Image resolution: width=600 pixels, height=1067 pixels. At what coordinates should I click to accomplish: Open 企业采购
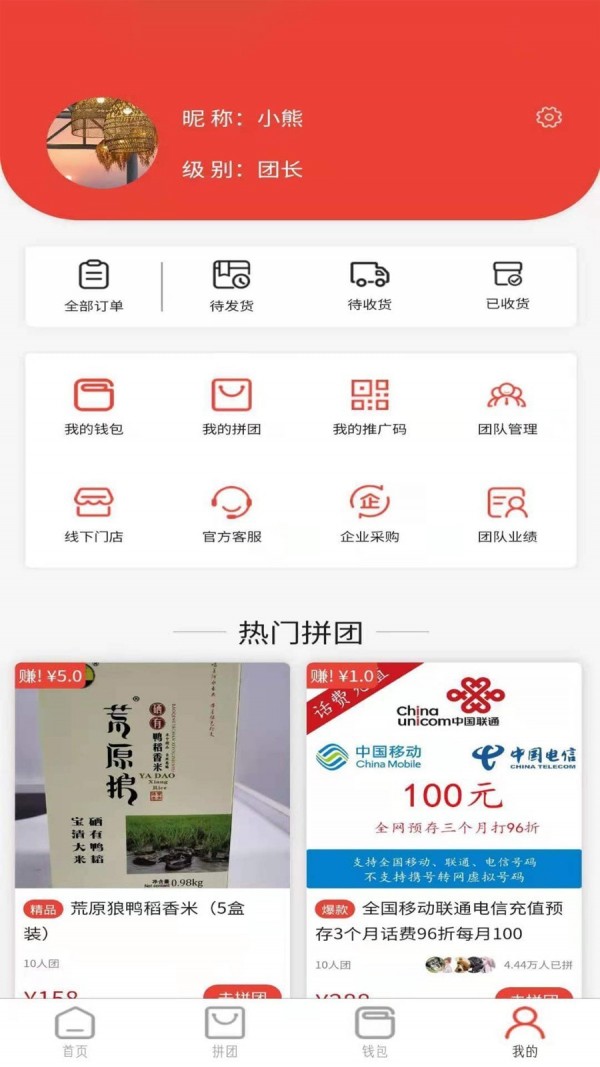369,513
